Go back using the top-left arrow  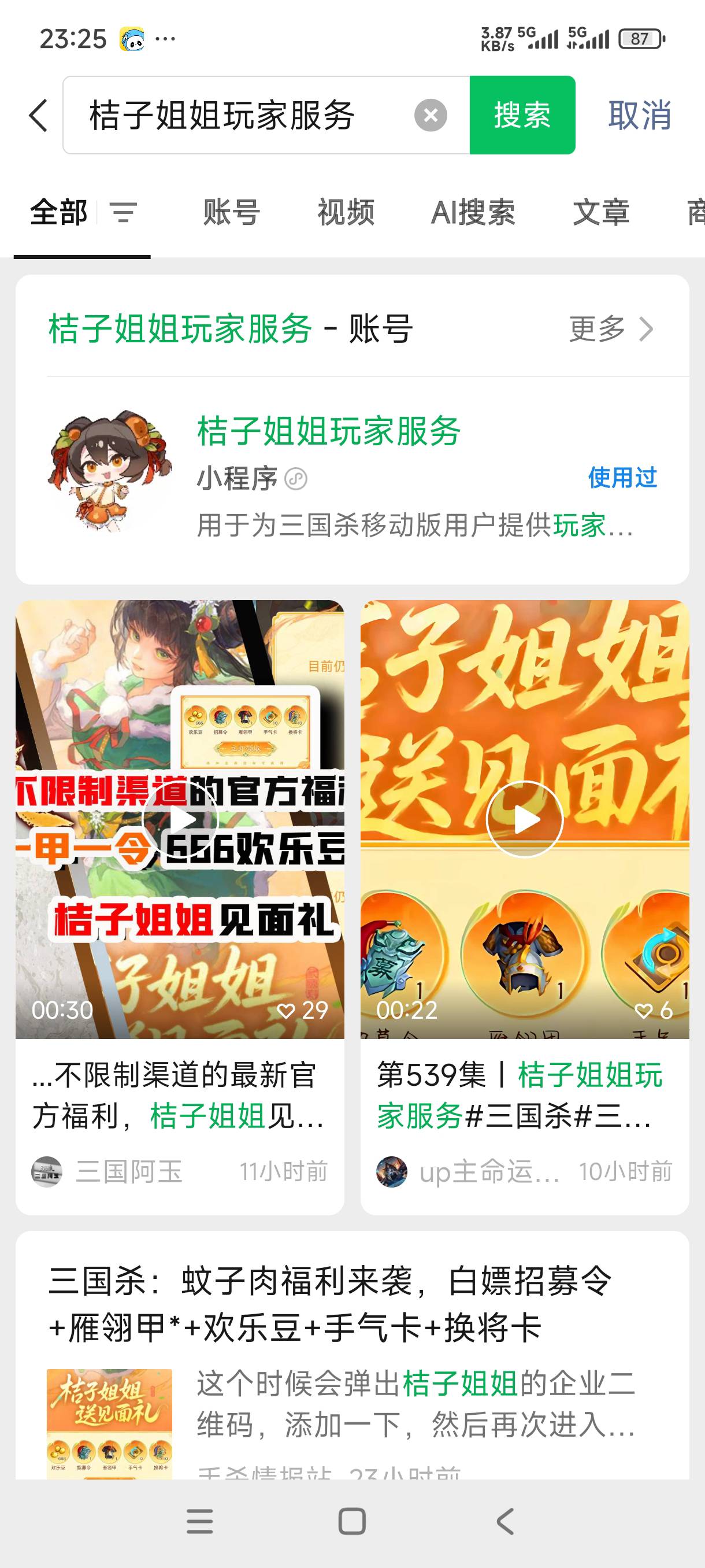[x=38, y=116]
